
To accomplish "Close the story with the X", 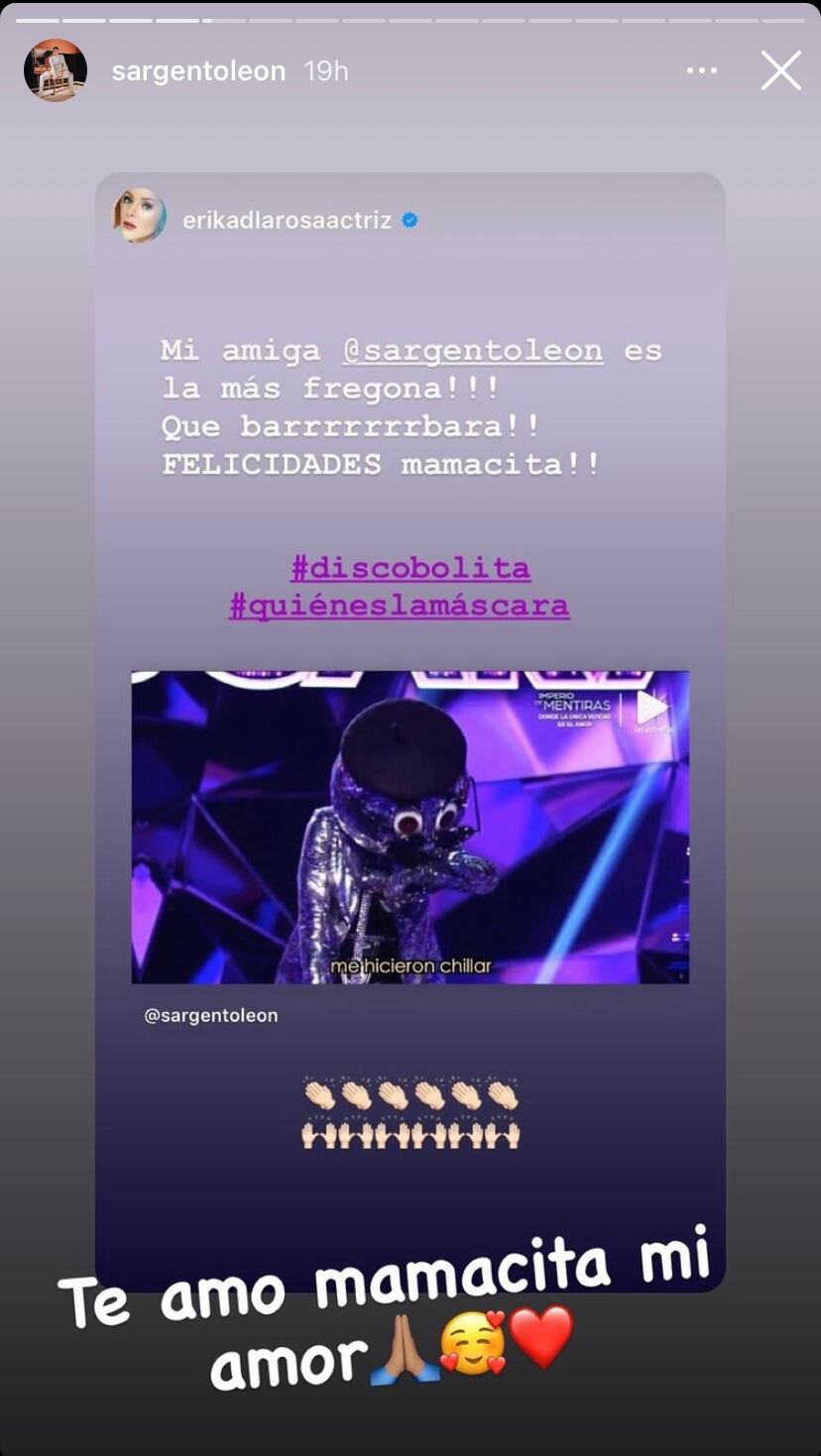I will 781,70.
